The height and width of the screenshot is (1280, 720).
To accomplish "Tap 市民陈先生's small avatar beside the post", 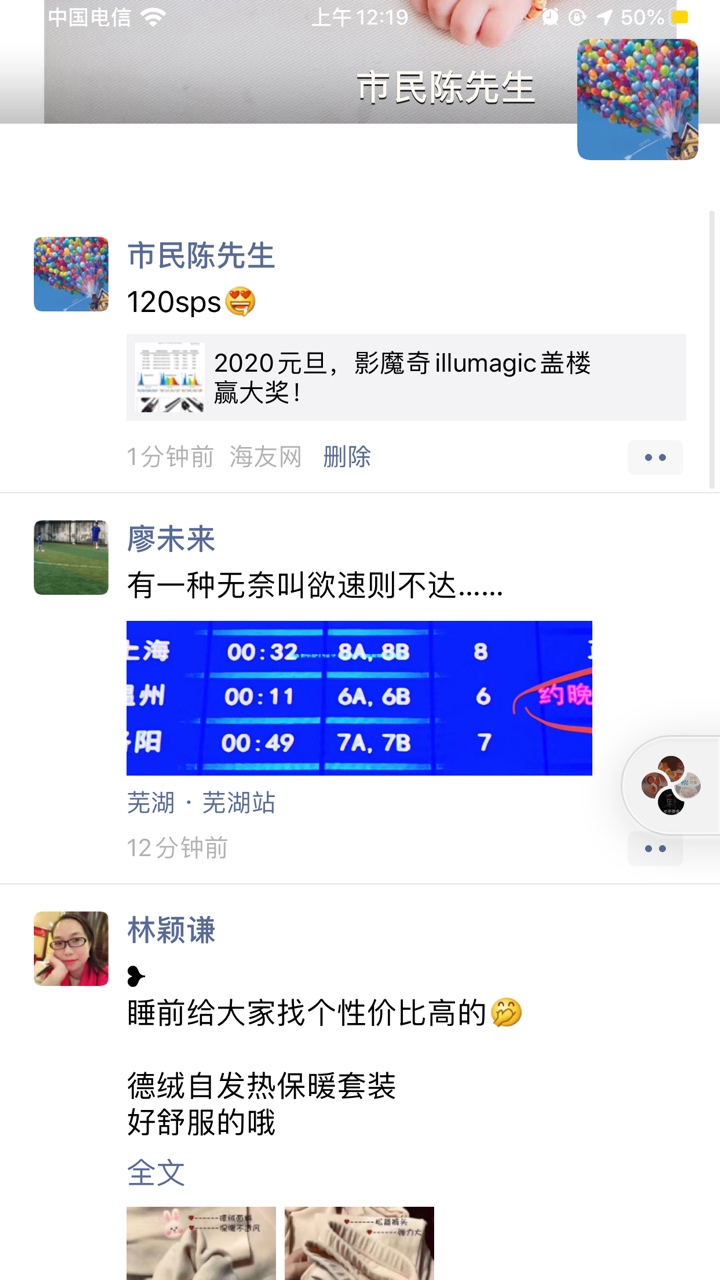I will coord(71,274).
